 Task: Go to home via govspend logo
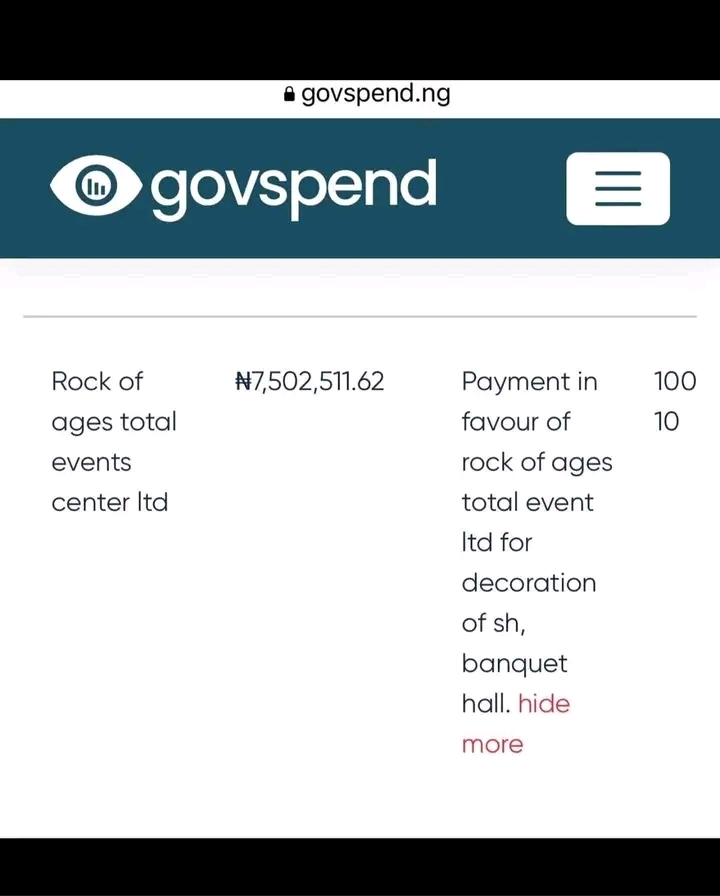[243, 187]
